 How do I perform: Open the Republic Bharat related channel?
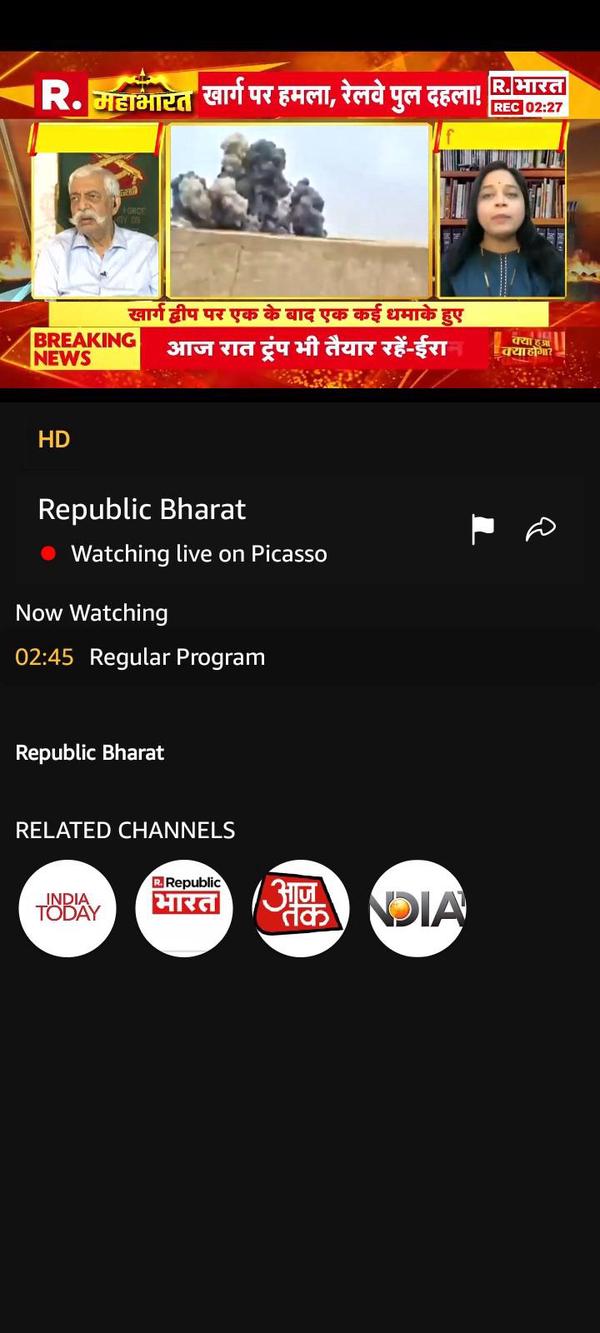(184, 908)
